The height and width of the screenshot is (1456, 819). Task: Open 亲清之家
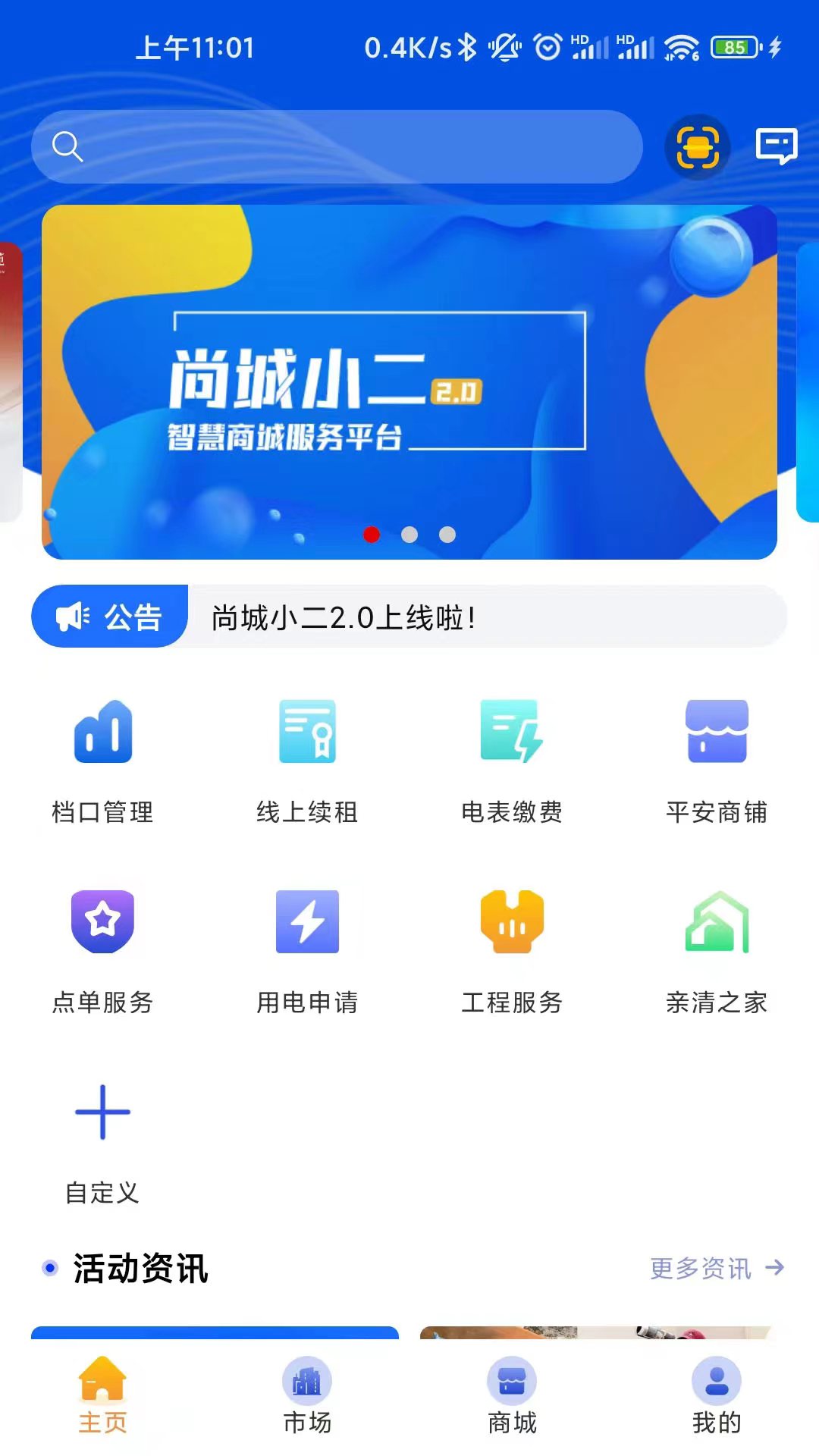tap(717, 951)
